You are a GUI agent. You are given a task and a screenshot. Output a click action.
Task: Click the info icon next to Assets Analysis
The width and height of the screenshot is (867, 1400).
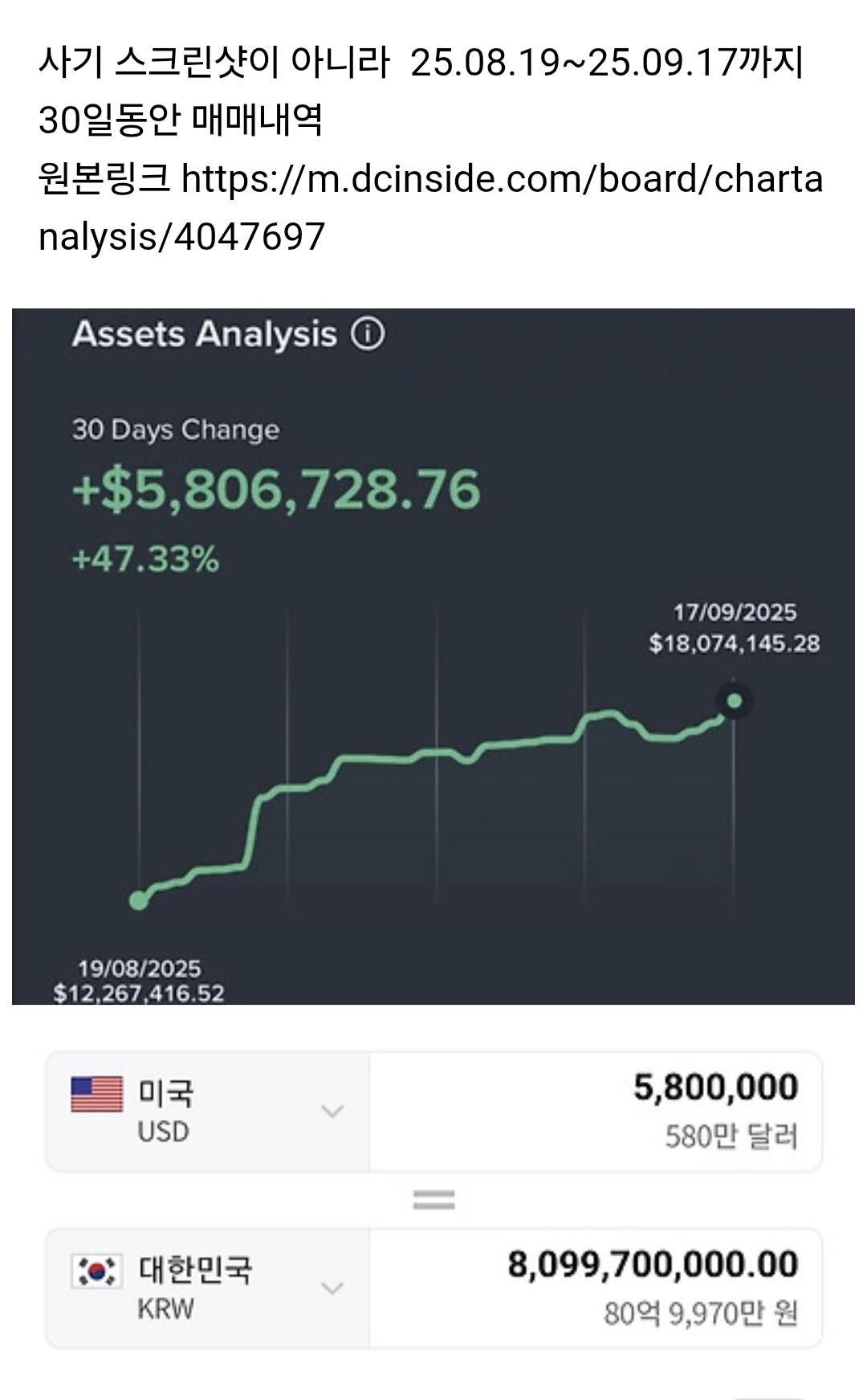click(368, 335)
